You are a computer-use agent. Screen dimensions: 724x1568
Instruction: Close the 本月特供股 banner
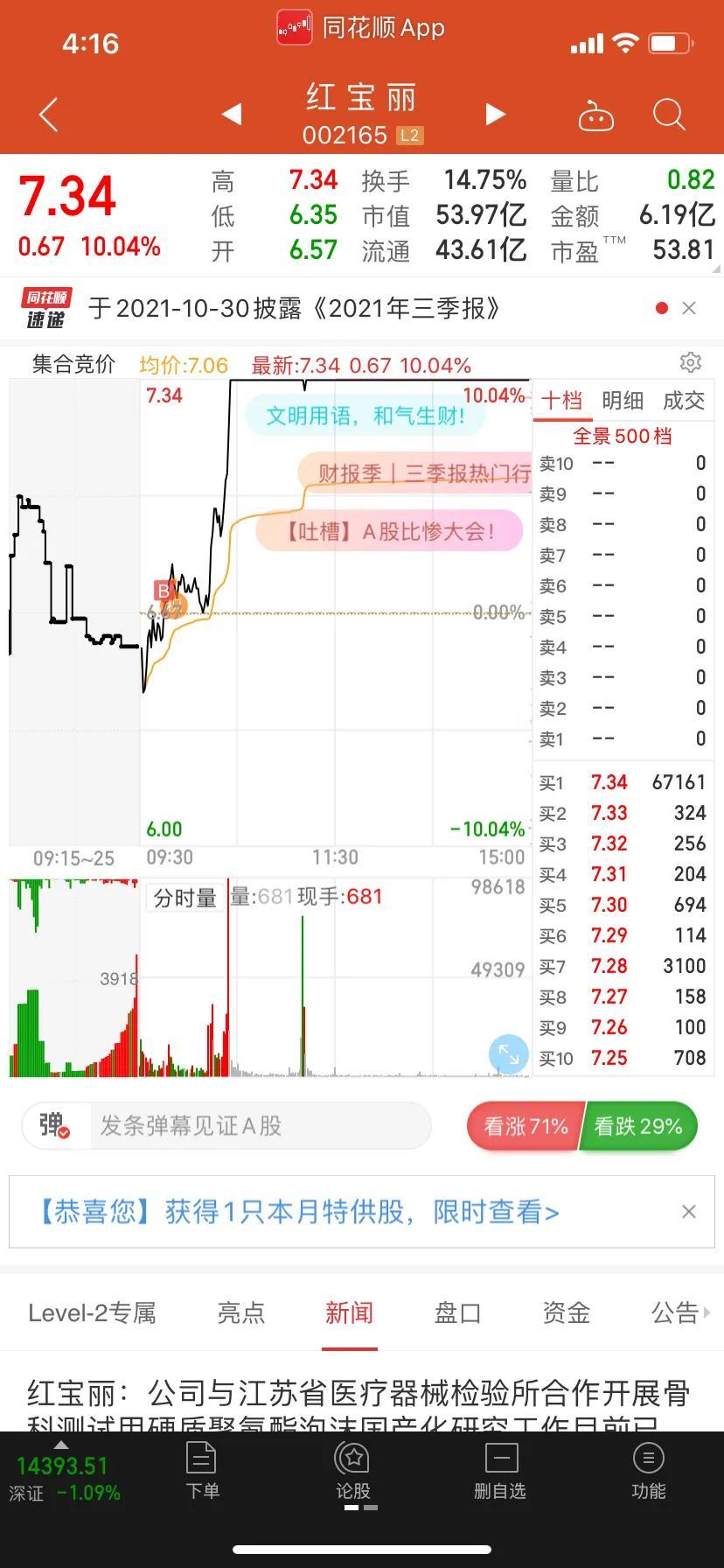pos(689,1212)
